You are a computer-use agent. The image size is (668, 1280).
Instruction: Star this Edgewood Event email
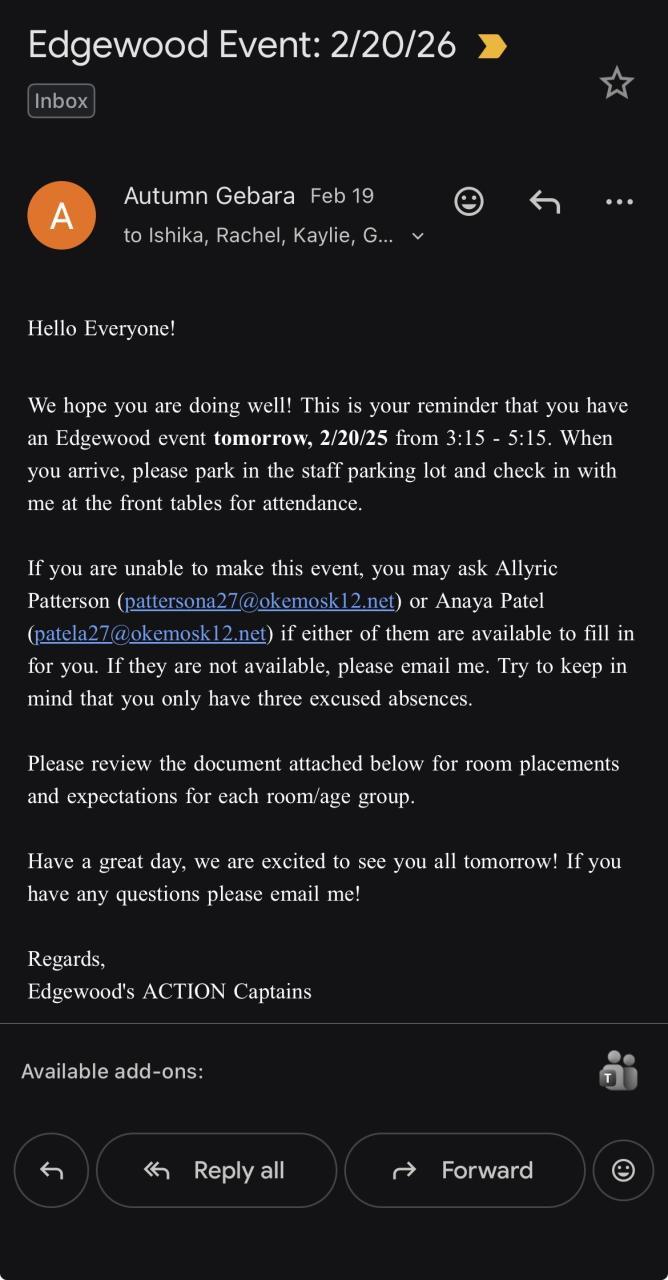(617, 83)
